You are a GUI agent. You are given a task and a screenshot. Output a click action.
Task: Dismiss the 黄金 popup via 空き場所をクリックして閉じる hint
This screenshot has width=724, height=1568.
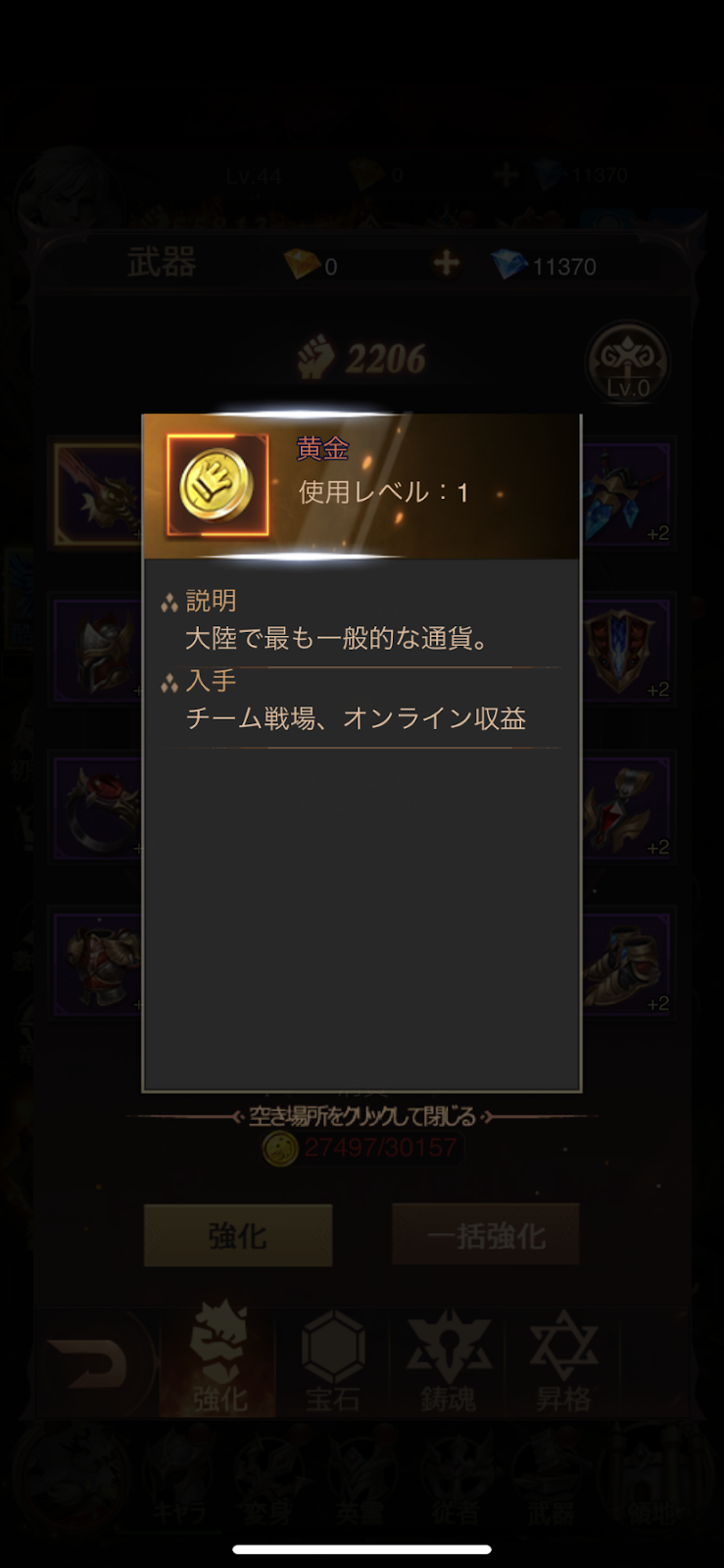[362, 1116]
